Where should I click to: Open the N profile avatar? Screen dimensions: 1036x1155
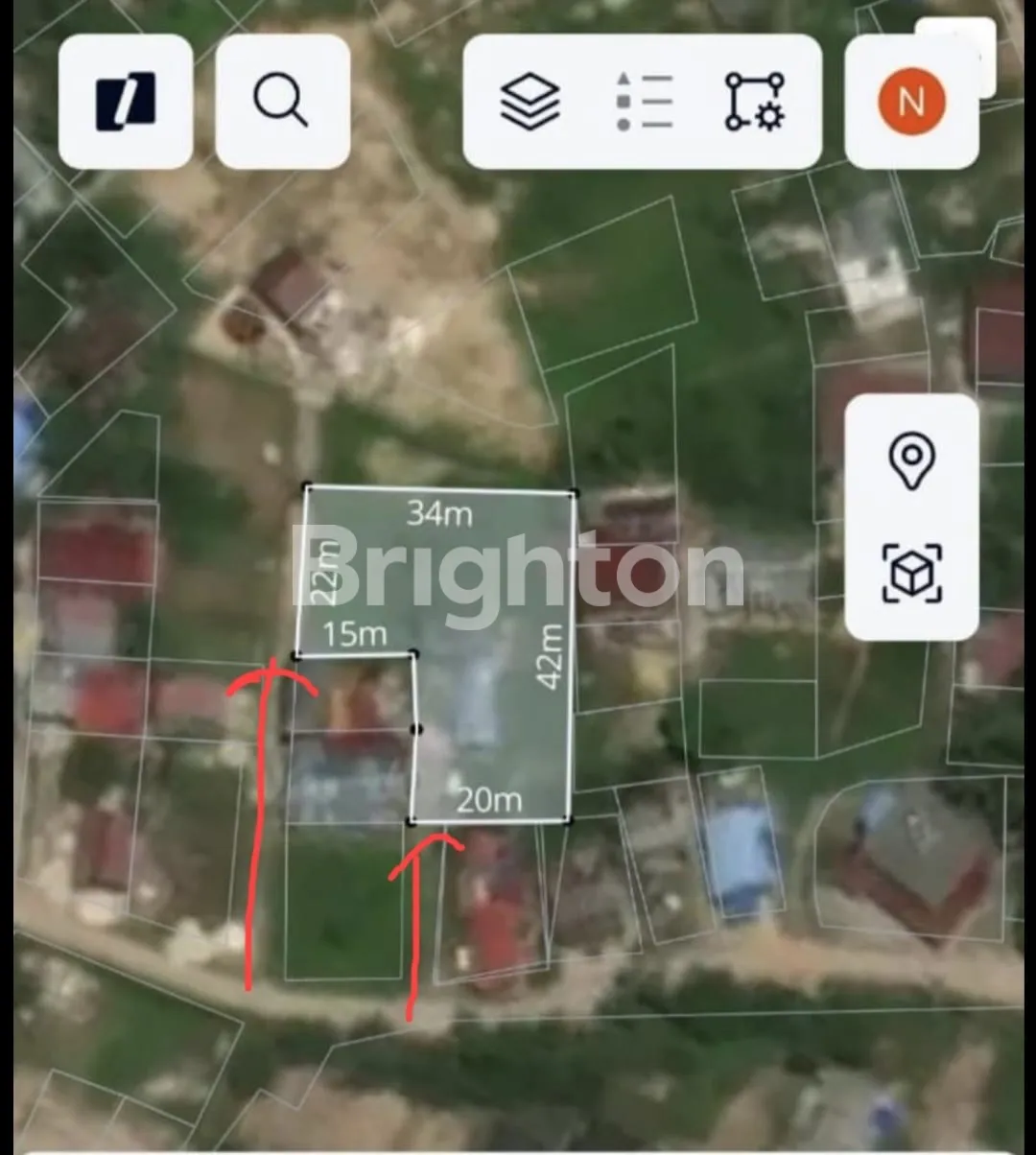click(911, 102)
